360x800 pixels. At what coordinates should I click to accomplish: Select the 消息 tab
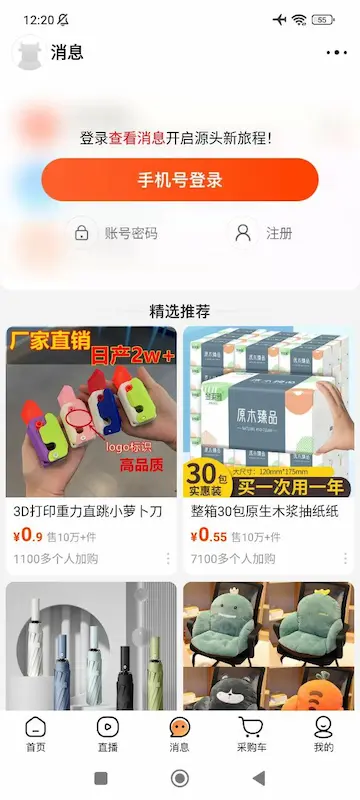(x=179, y=735)
